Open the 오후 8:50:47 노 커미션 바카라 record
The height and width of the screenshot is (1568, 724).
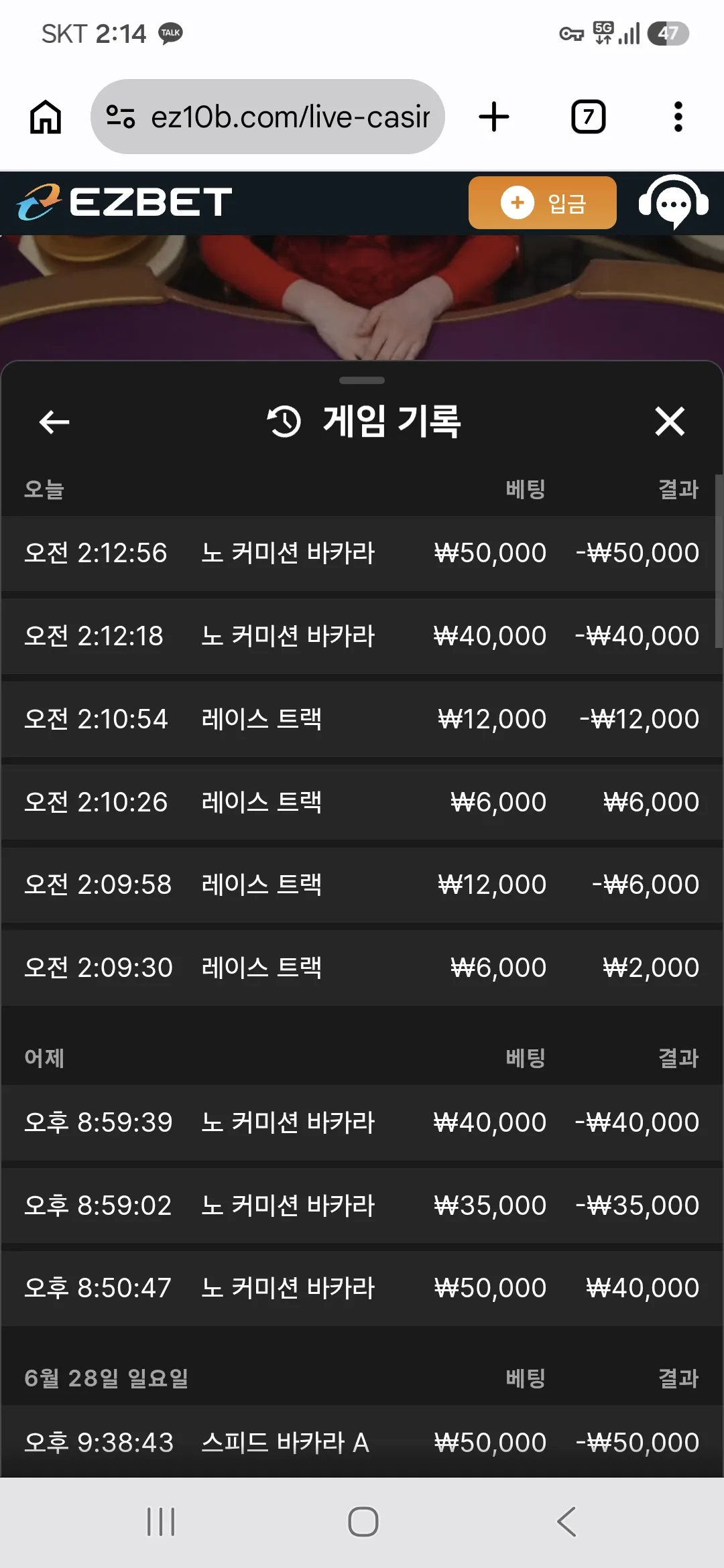(362, 1289)
